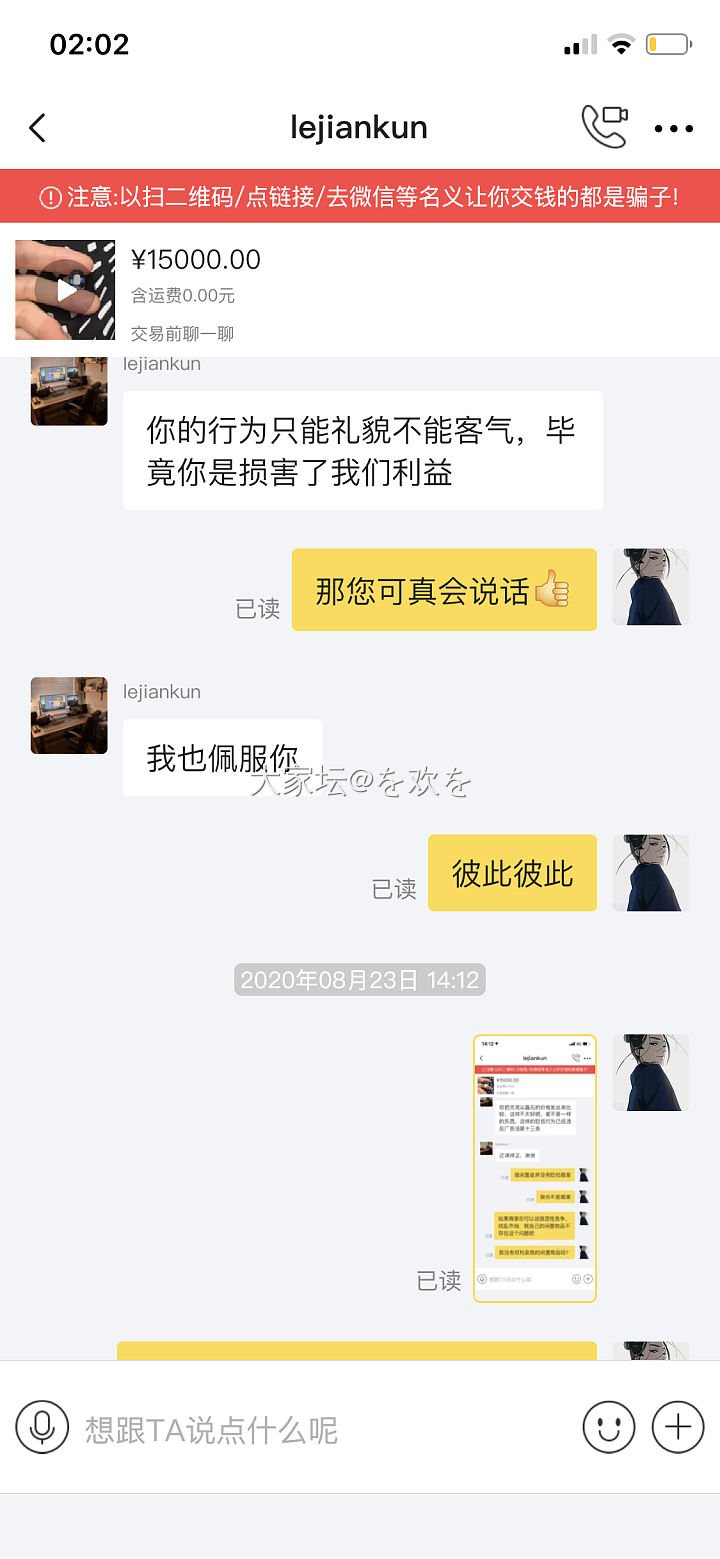Screen dimensions: 720x1559
Task: Open the three-dot overflow menu
Action: point(673,128)
